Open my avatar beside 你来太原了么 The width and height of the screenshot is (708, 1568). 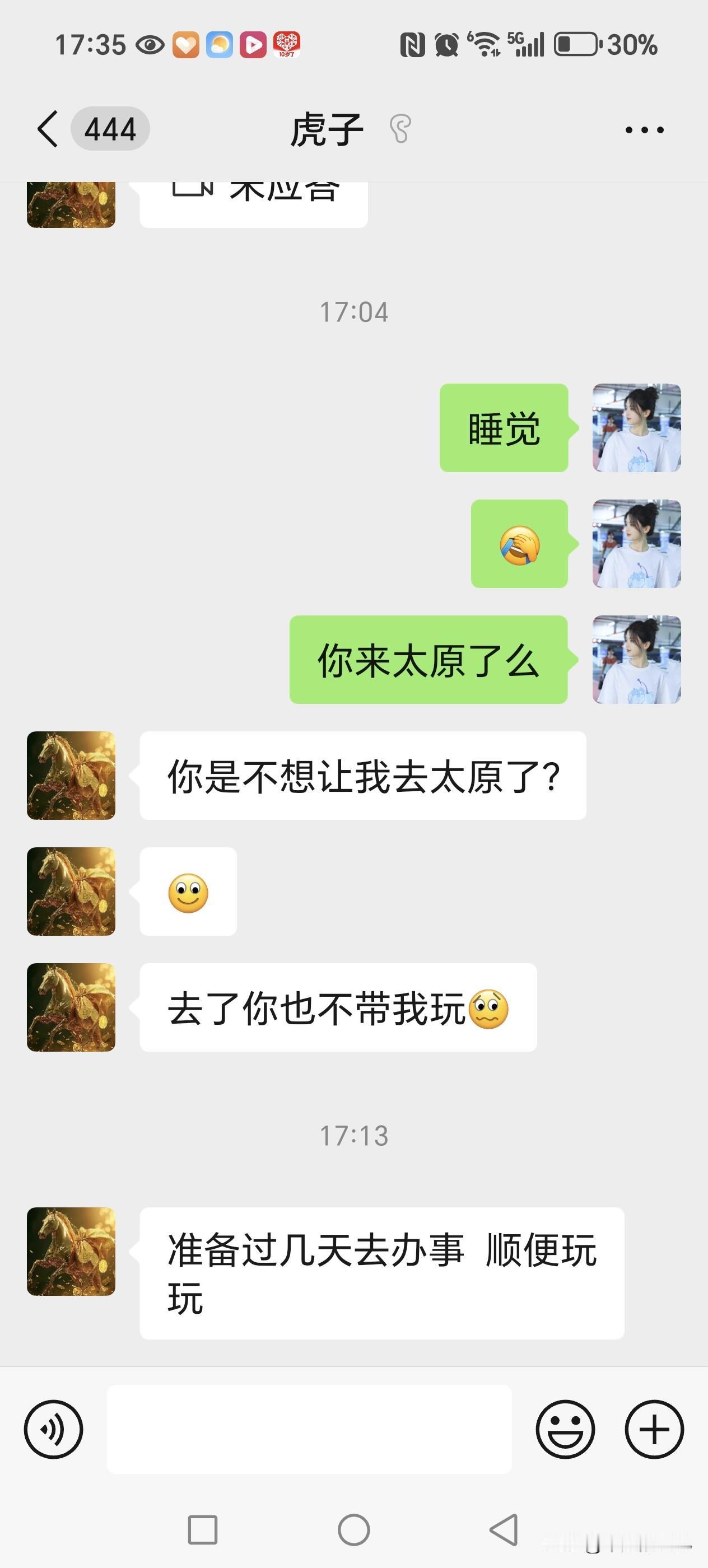click(x=636, y=660)
